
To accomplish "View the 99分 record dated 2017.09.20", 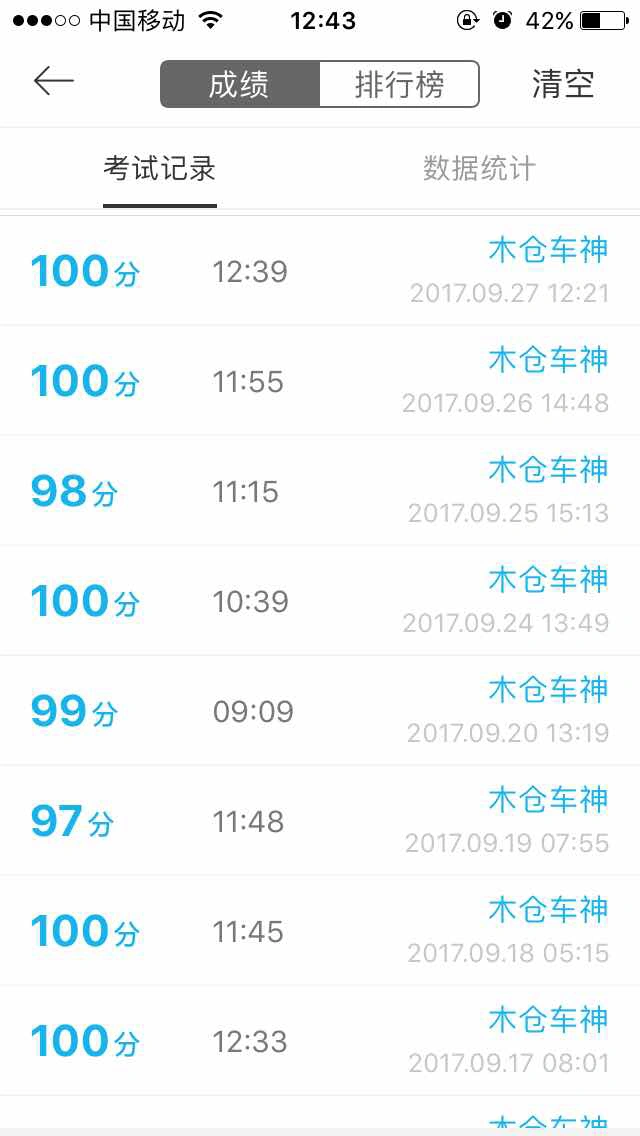I will coord(320,711).
